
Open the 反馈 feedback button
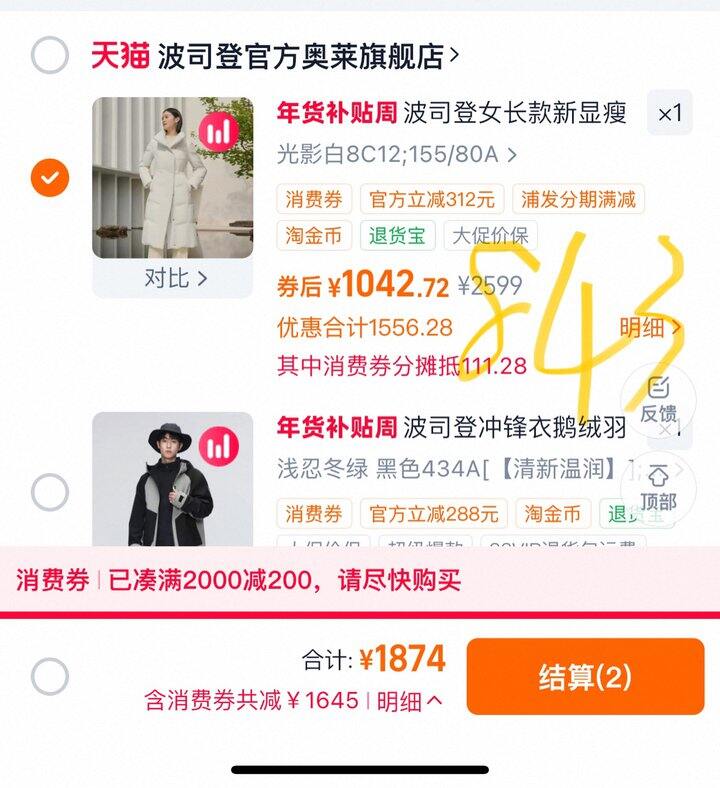[x=657, y=398]
